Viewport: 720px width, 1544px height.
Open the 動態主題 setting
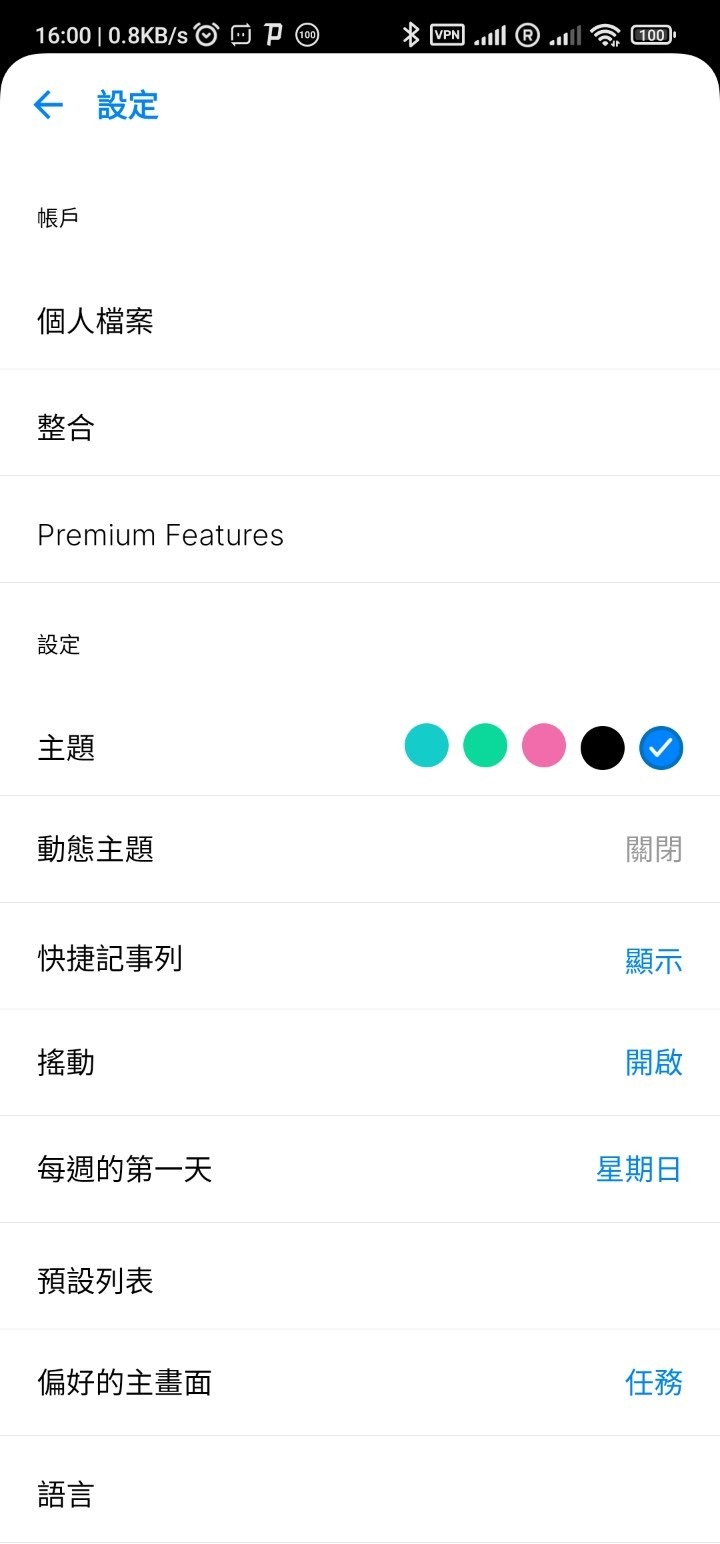pyautogui.click(x=360, y=850)
